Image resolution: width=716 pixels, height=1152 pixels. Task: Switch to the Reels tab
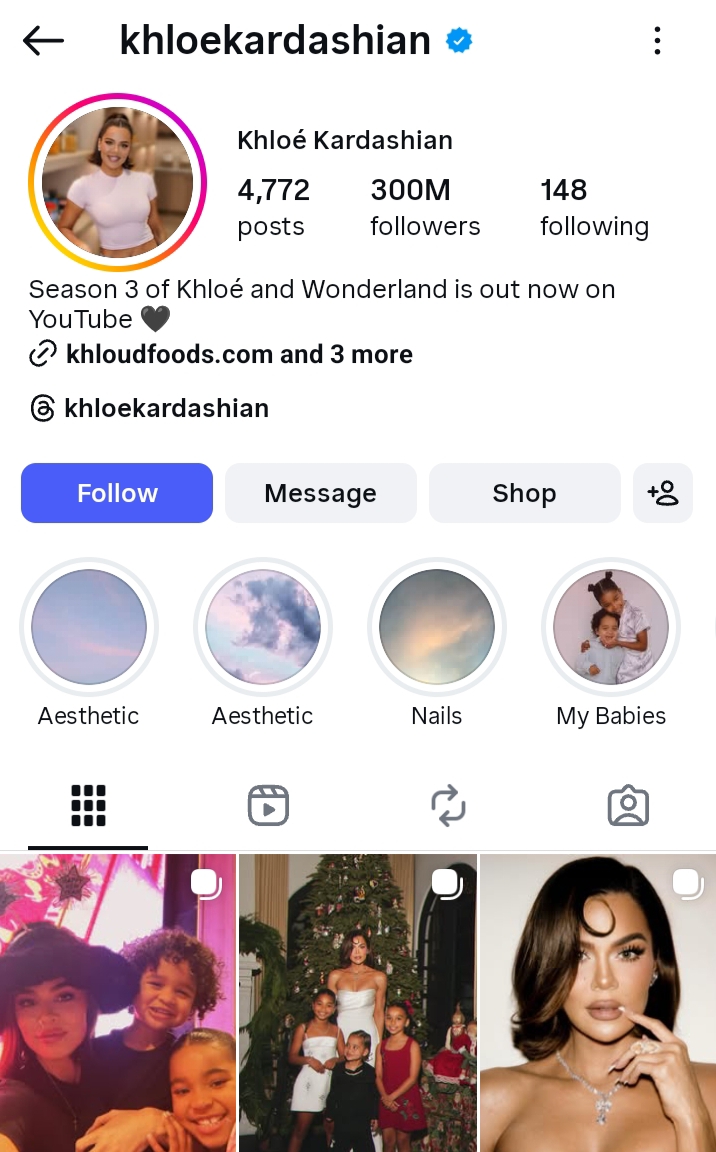pos(268,805)
